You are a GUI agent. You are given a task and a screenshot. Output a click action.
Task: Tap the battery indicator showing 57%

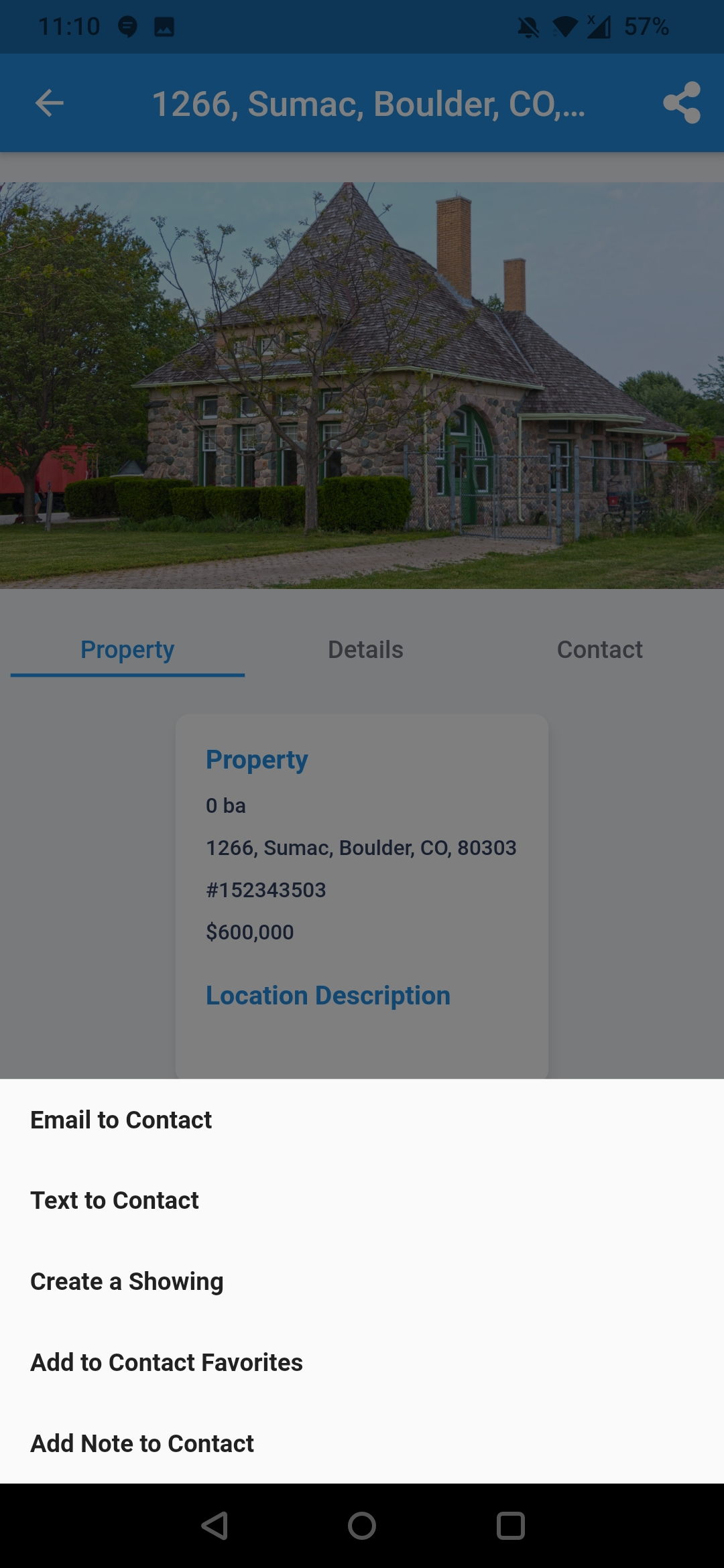pyautogui.click(x=646, y=27)
